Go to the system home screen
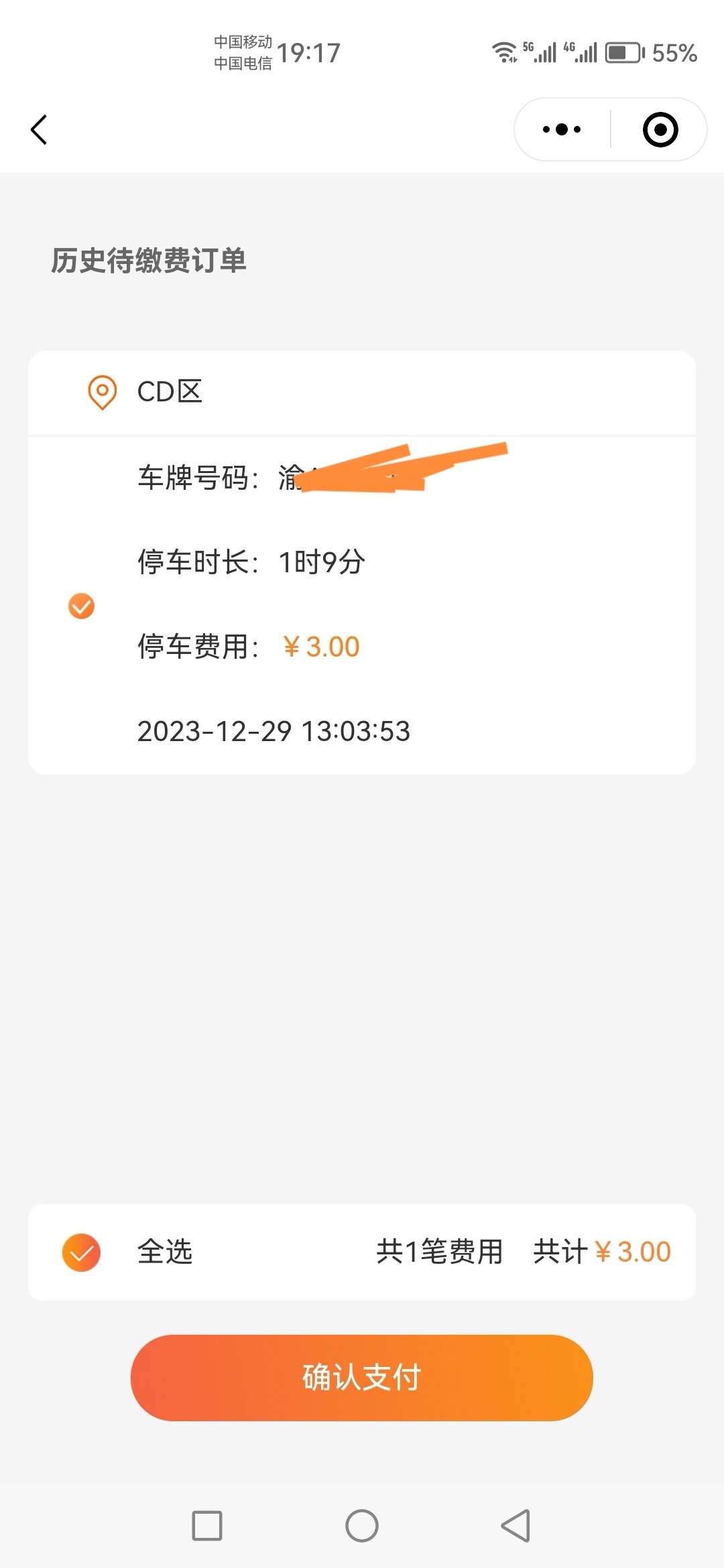The image size is (724, 1568). pyautogui.click(x=362, y=1526)
